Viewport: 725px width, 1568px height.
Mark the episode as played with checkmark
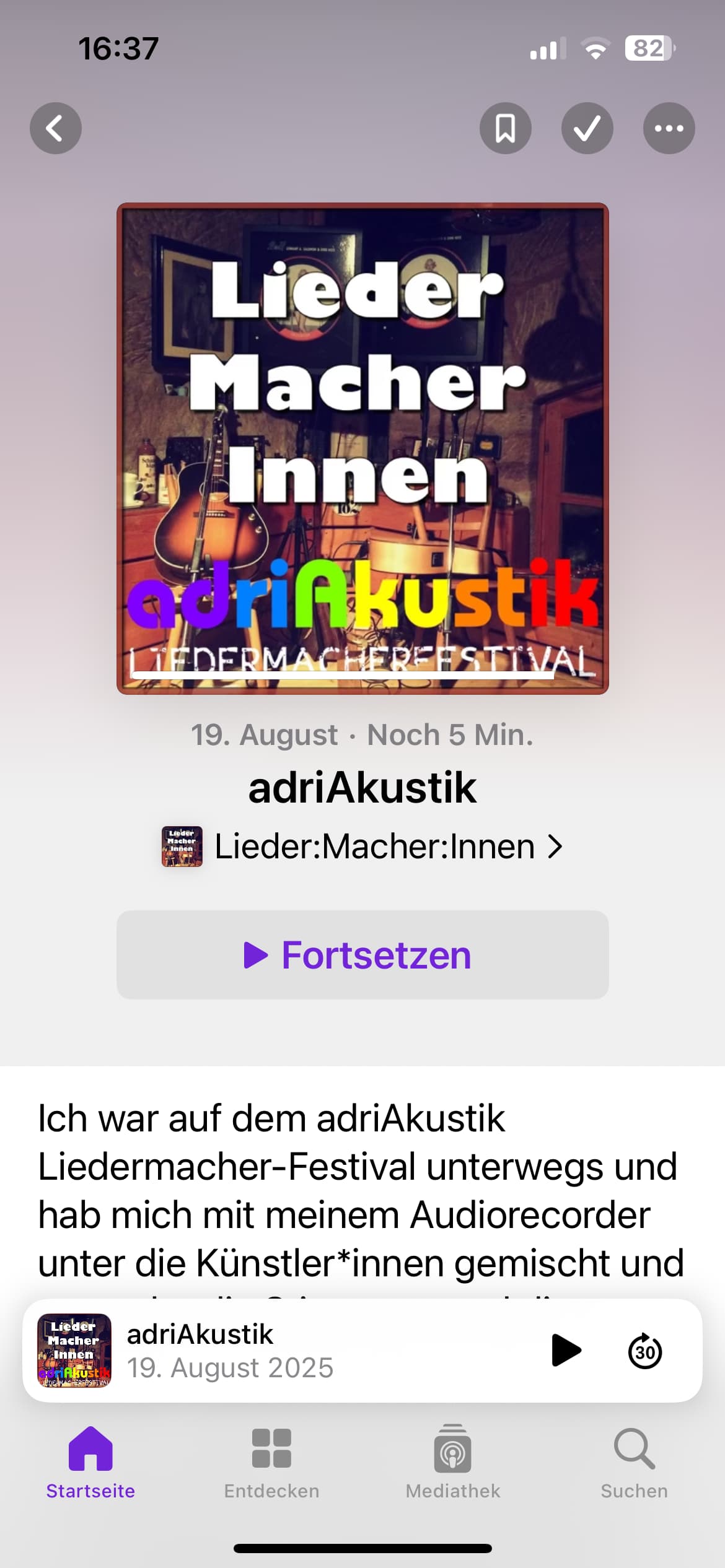587,128
